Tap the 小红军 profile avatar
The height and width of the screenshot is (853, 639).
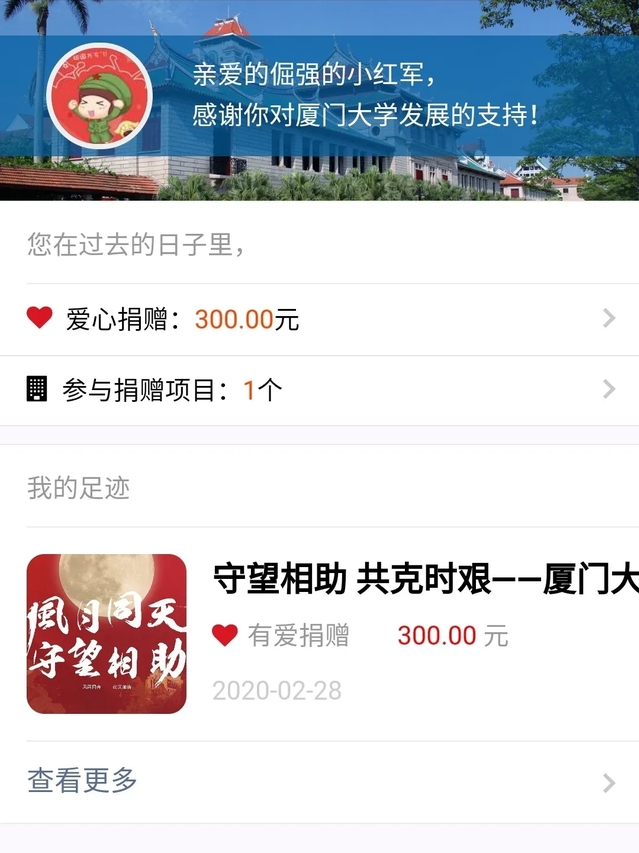tap(99, 96)
